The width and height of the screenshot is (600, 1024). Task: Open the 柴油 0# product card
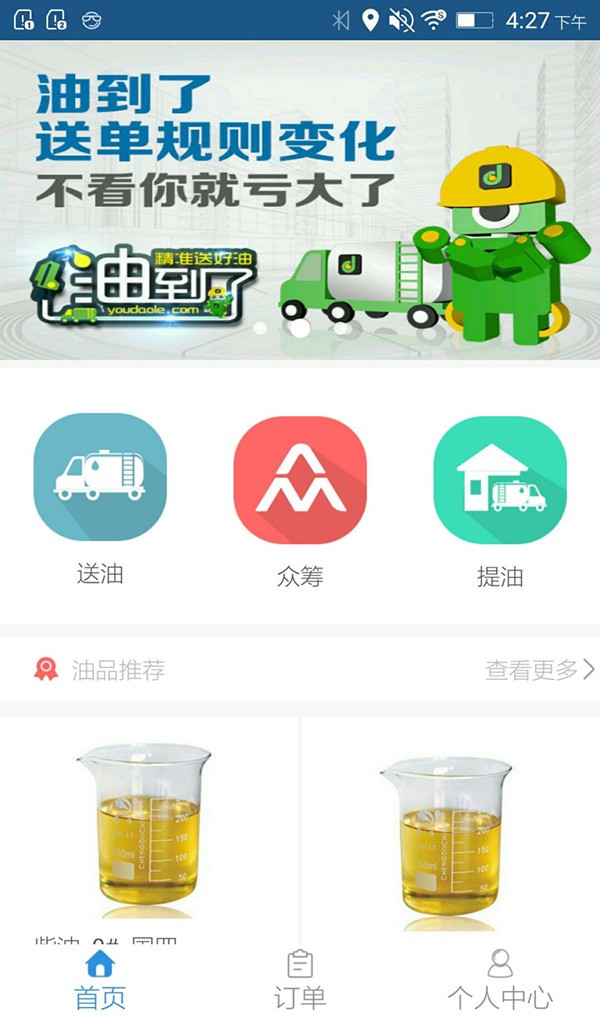point(150,829)
